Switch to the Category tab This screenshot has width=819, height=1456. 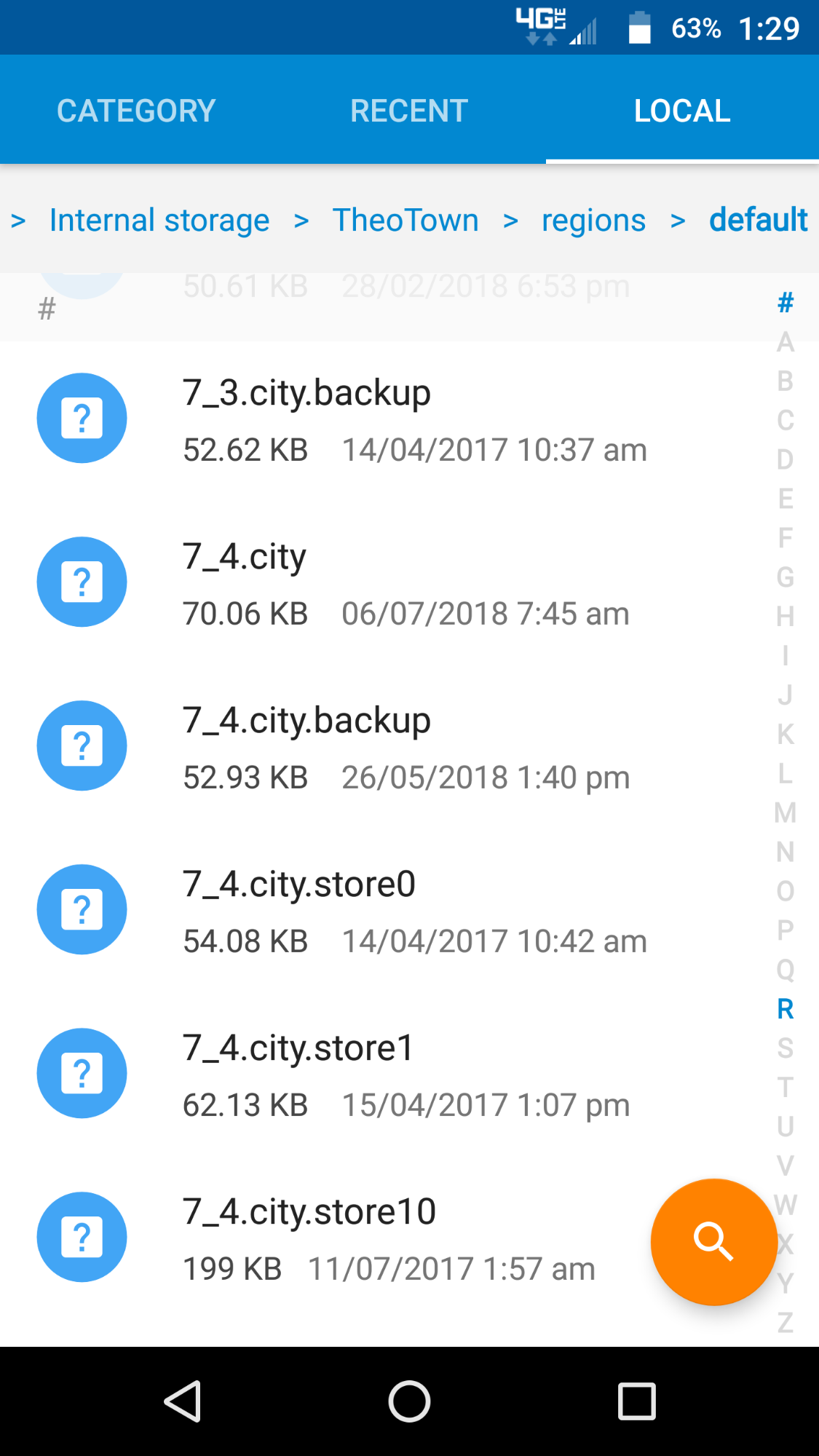pos(136,111)
